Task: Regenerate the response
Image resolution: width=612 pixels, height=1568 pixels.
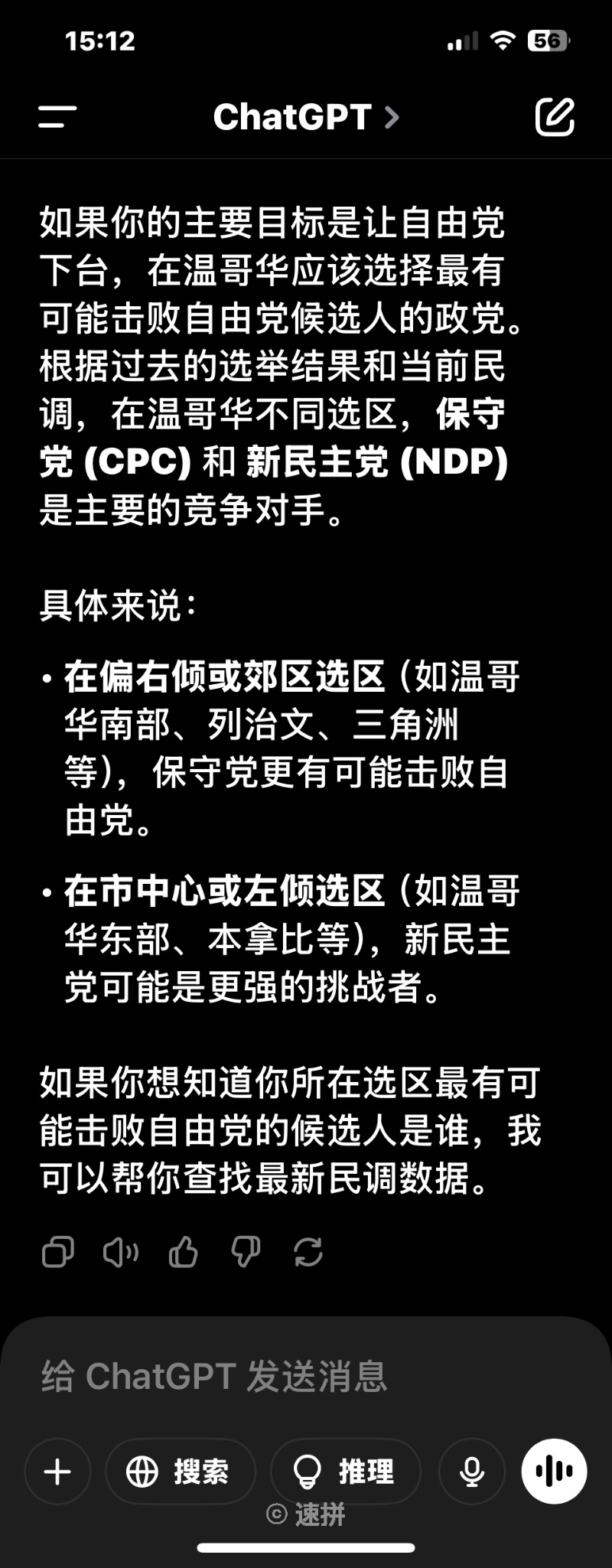Action: pyautogui.click(x=308, y=1253)
